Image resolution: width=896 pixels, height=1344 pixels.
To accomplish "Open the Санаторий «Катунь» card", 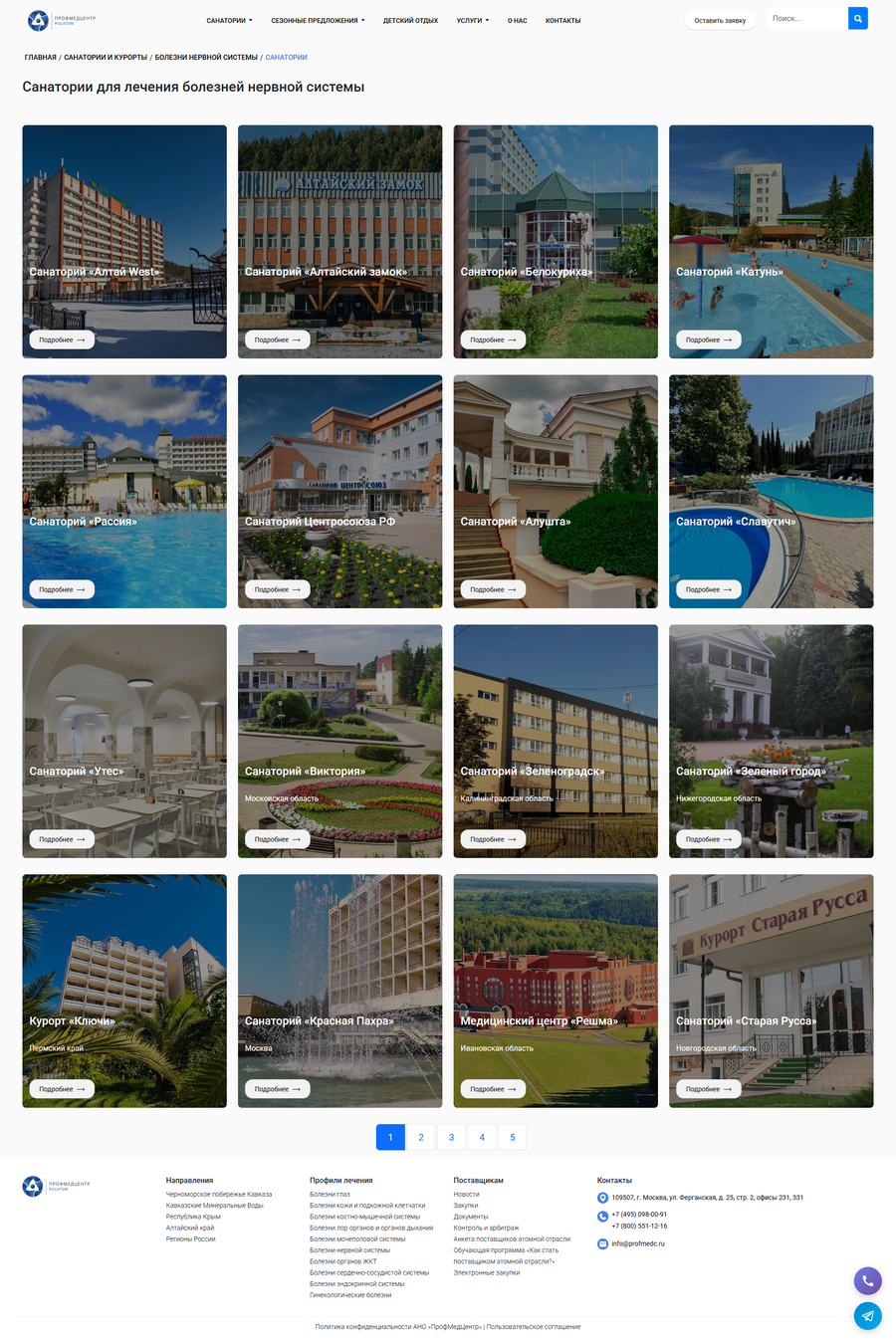I will 771,242.
